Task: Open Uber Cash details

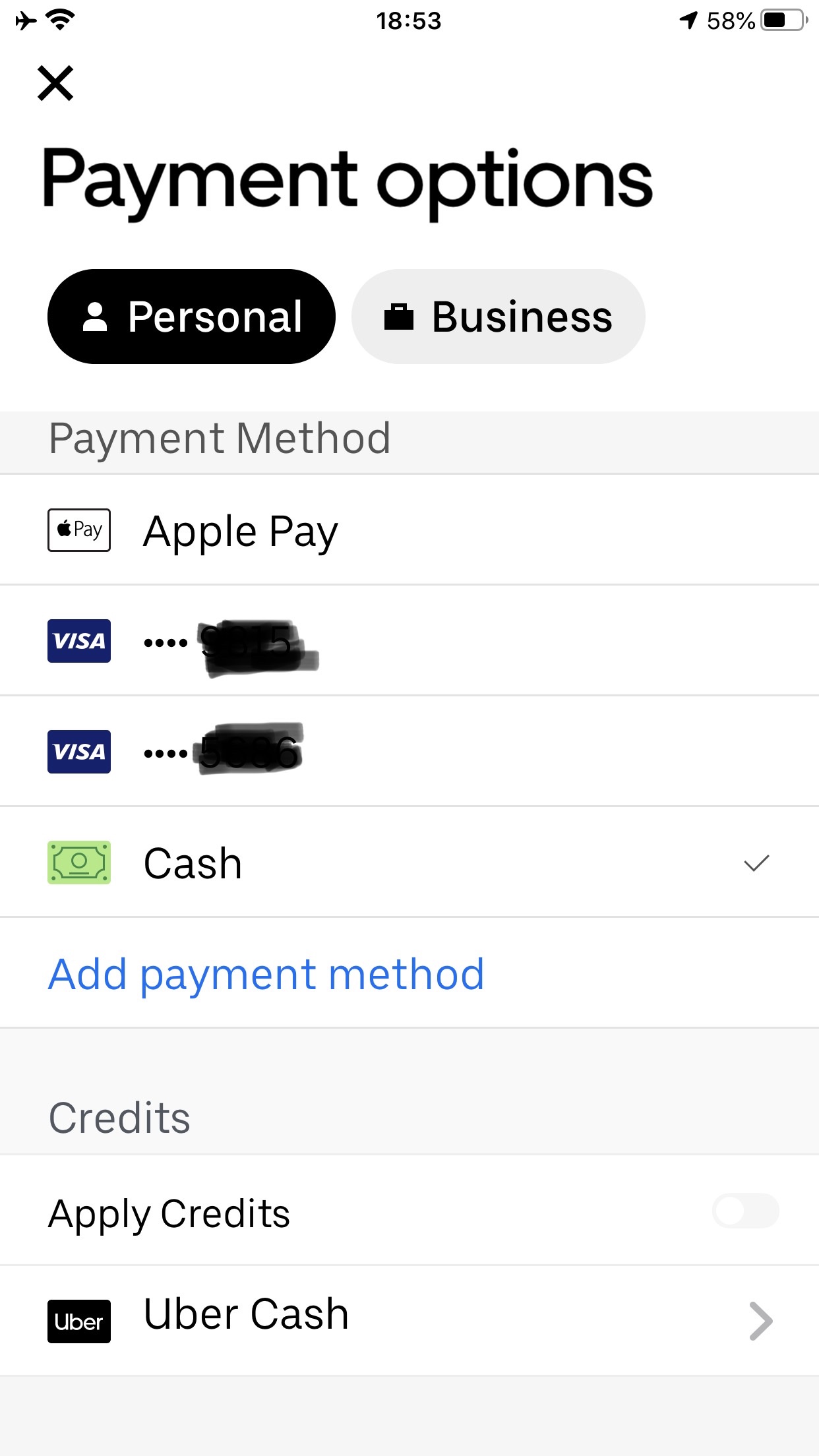Action: coord(409,1320)
